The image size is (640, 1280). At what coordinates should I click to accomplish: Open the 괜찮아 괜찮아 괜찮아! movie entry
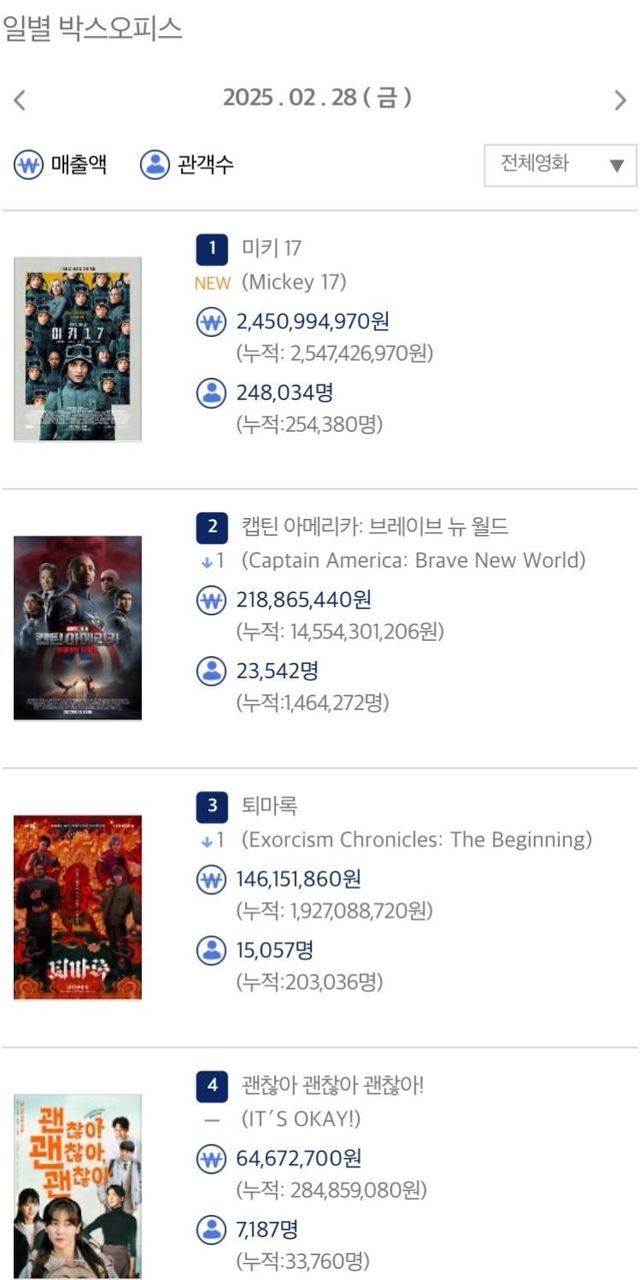point(332,1084)
